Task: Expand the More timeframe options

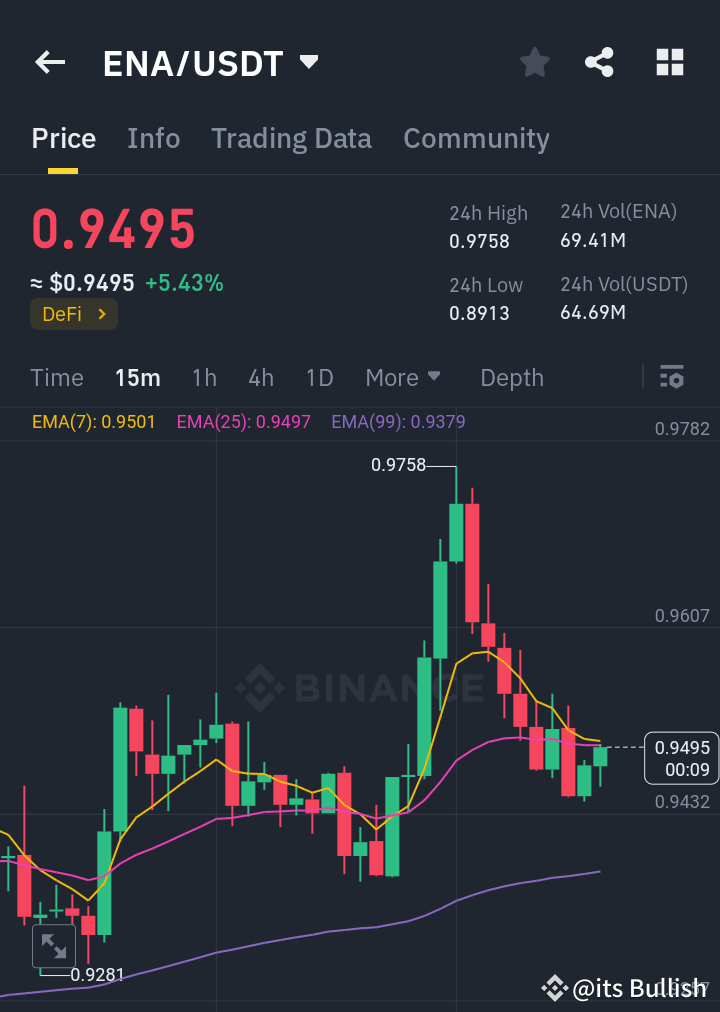Action: pos(403,378)
